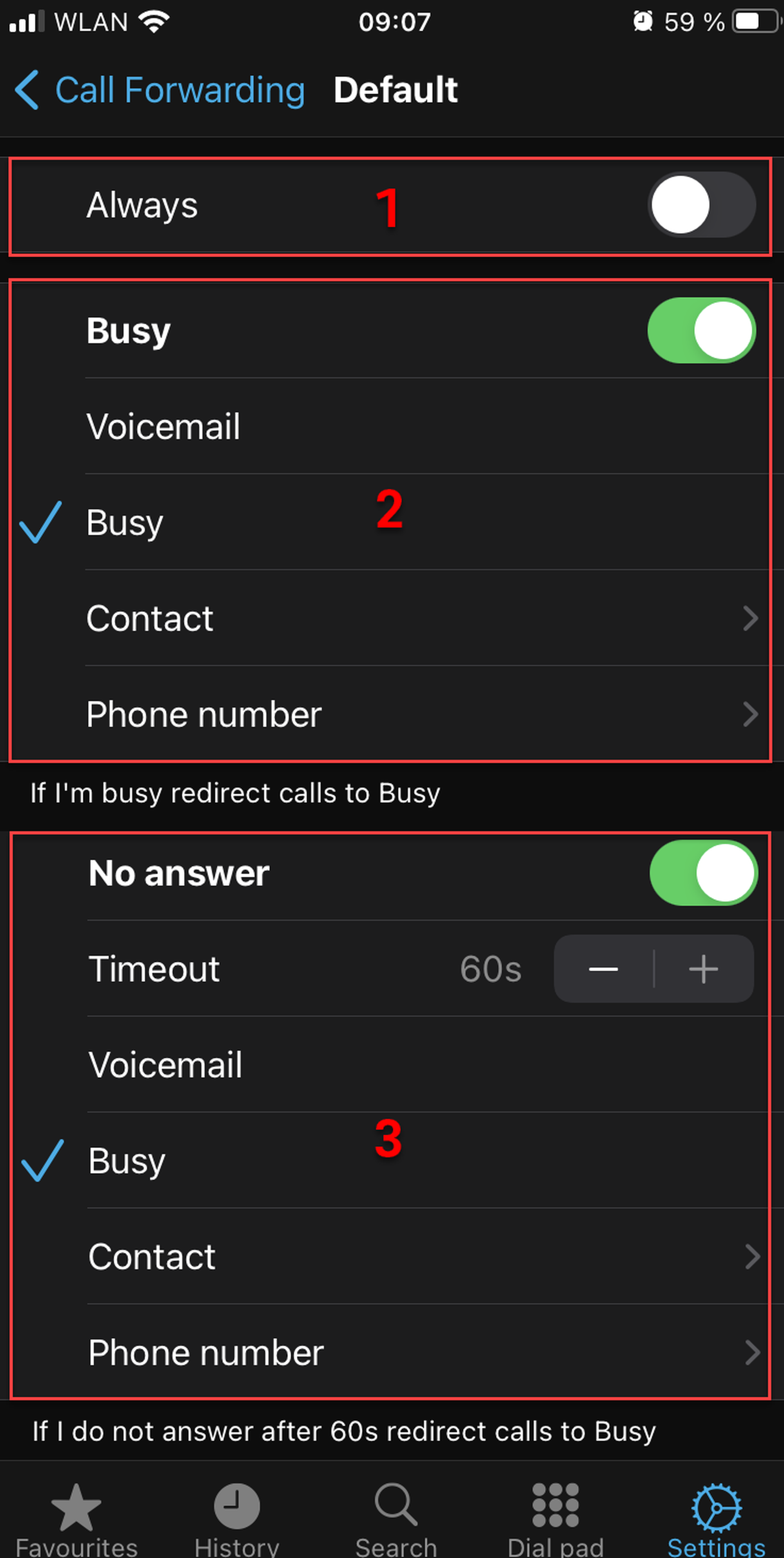Open Phone number in the Busy section

point(392,715)
